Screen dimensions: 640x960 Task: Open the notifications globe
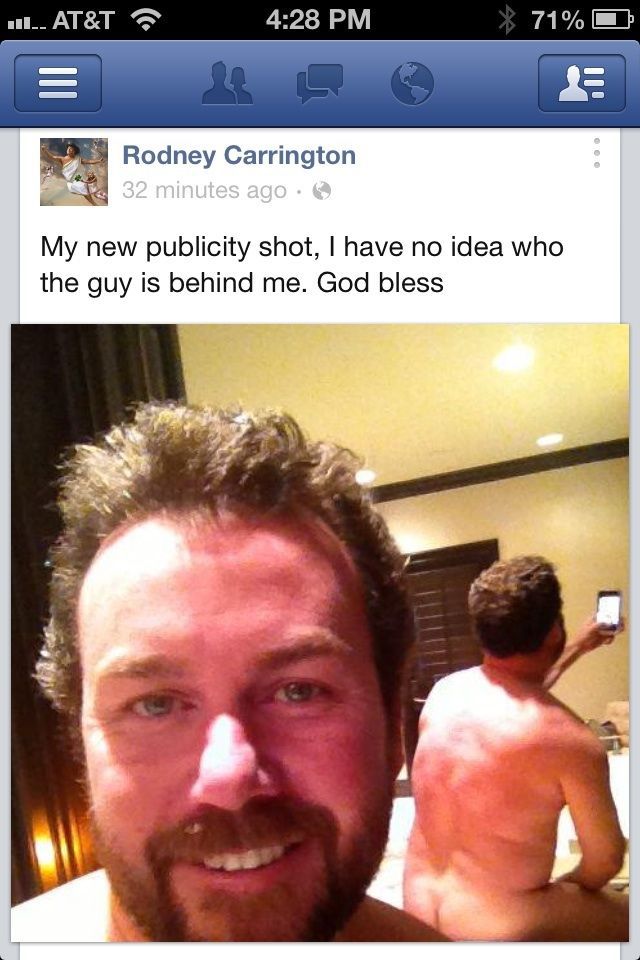point(411,84)
